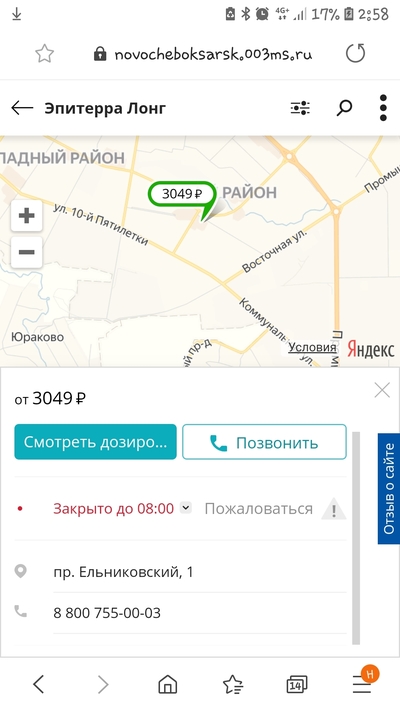Open the browser tabs switcher
The image size is (400, 711).
point(297,684)
